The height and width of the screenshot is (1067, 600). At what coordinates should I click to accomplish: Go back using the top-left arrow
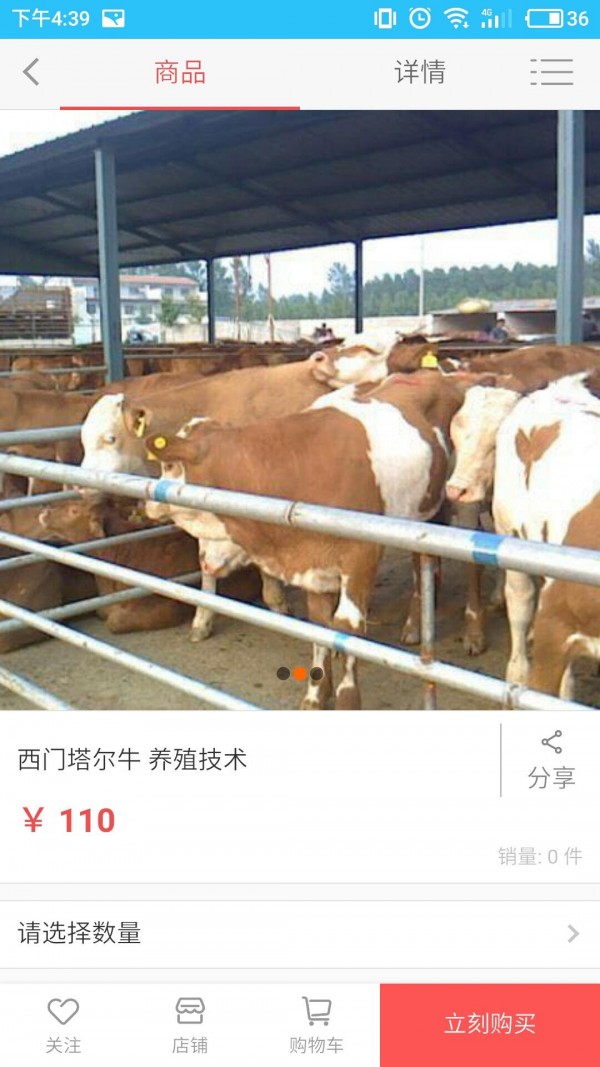pyautogui.click(x=31, y=72)
